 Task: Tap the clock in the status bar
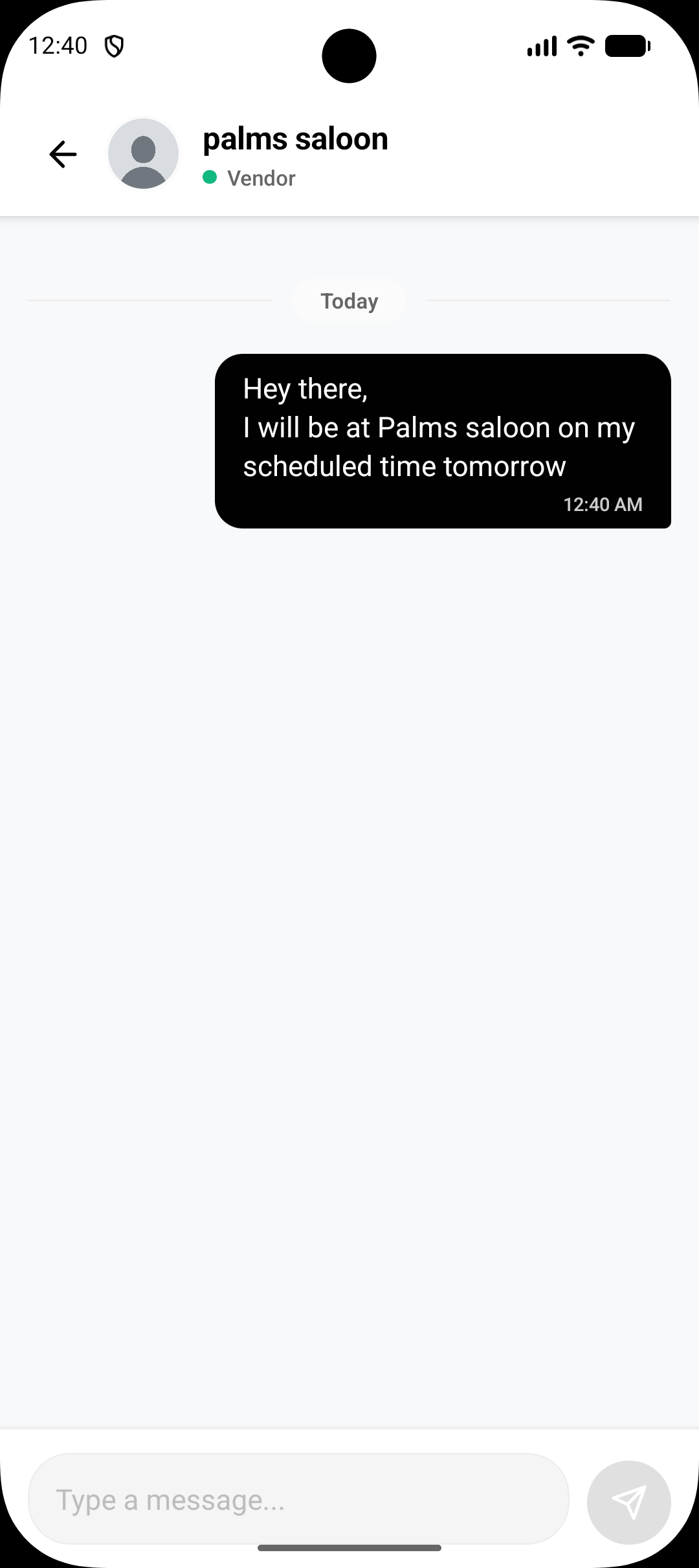point(59,45)
